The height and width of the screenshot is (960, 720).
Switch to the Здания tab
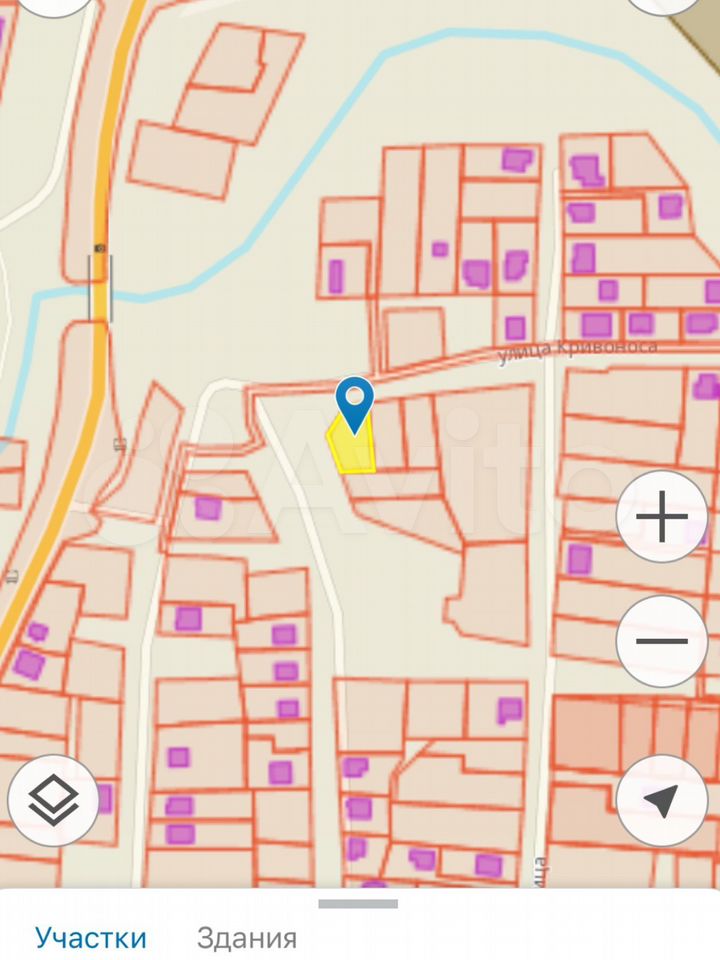[x=247, y=938]
